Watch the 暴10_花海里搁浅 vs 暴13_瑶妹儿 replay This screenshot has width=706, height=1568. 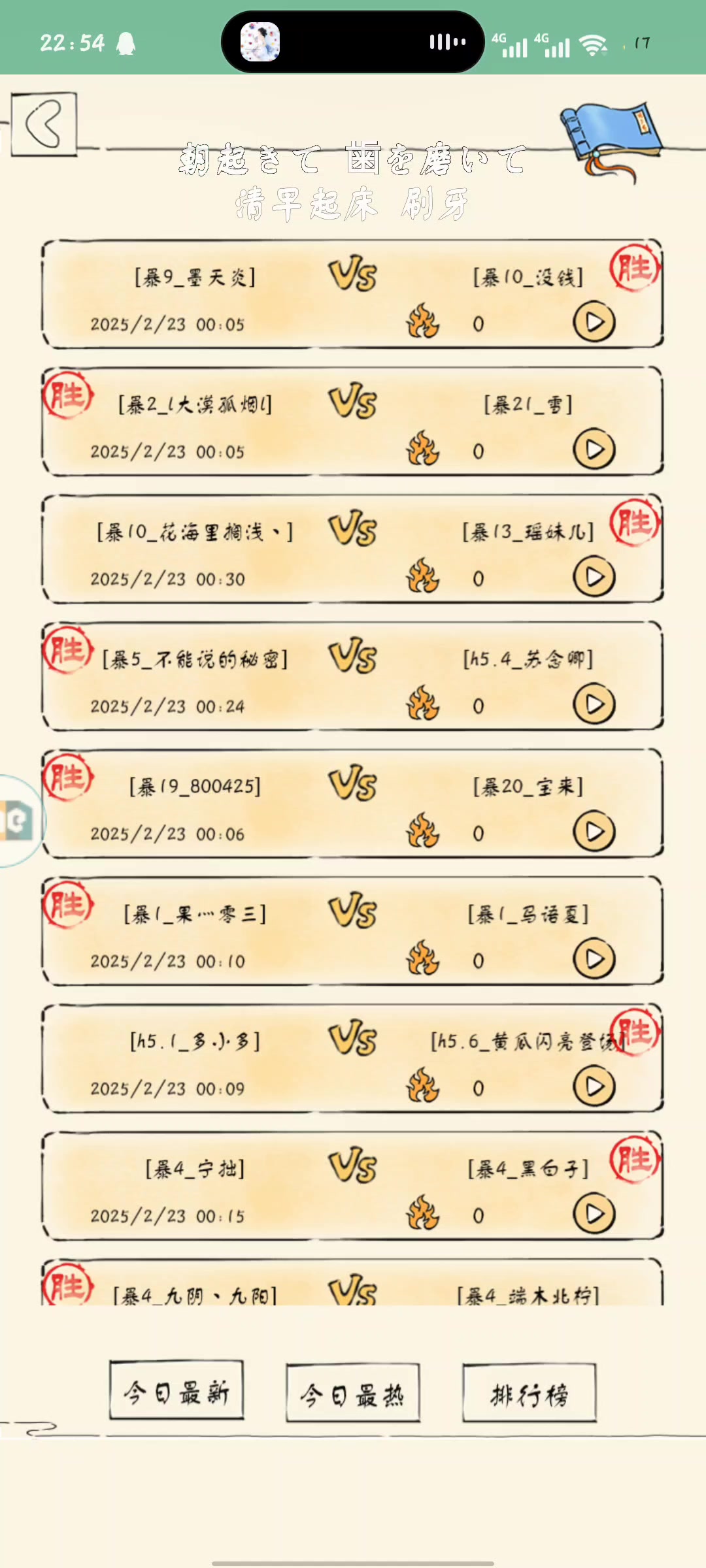tap(594, 577)
